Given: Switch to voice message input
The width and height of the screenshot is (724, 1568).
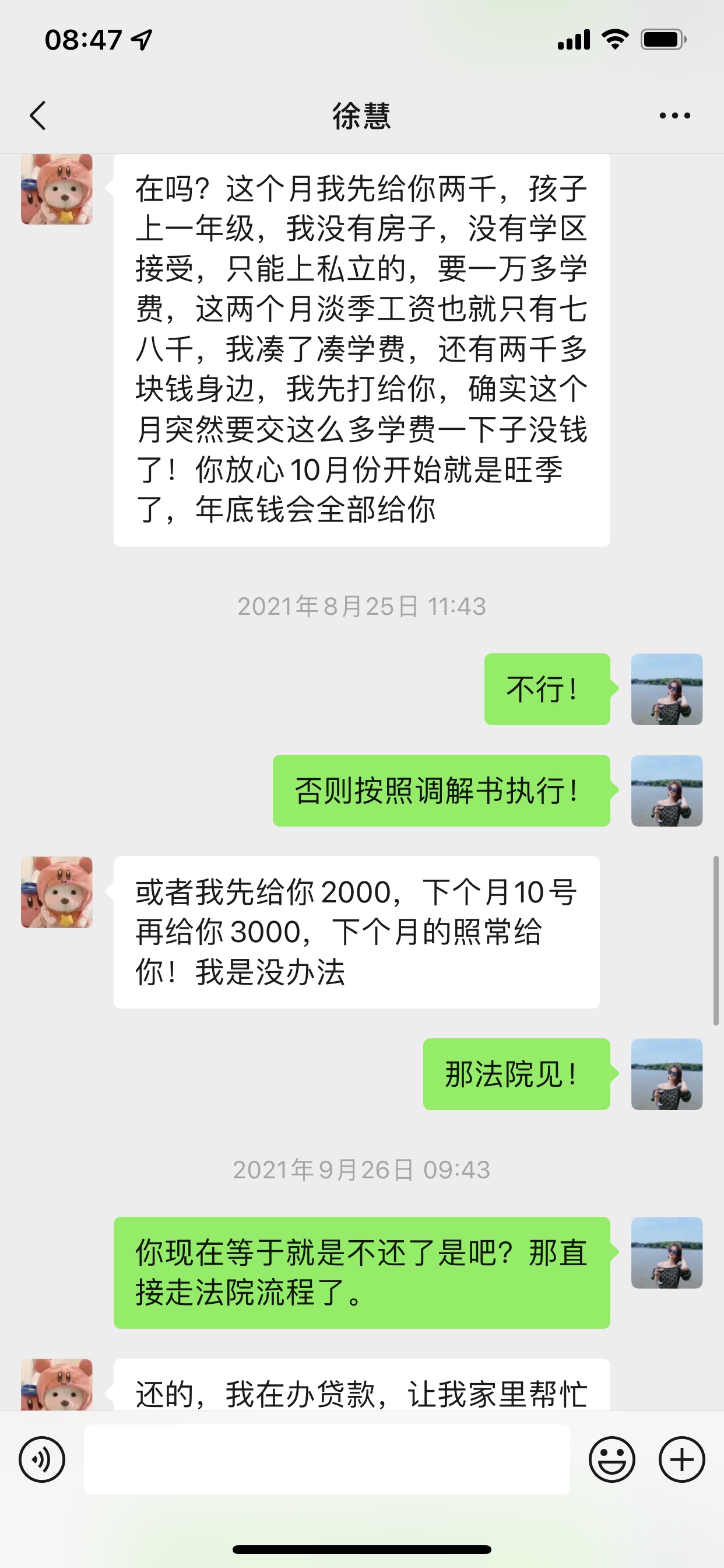Looking at the screenshot, I should (41, 1459).
